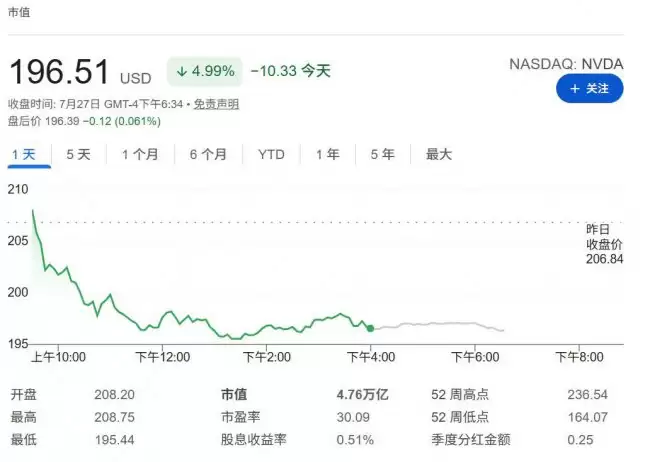Follow NVDA with the 关注 button
650x462 pixels.
(x=589, y=89)
